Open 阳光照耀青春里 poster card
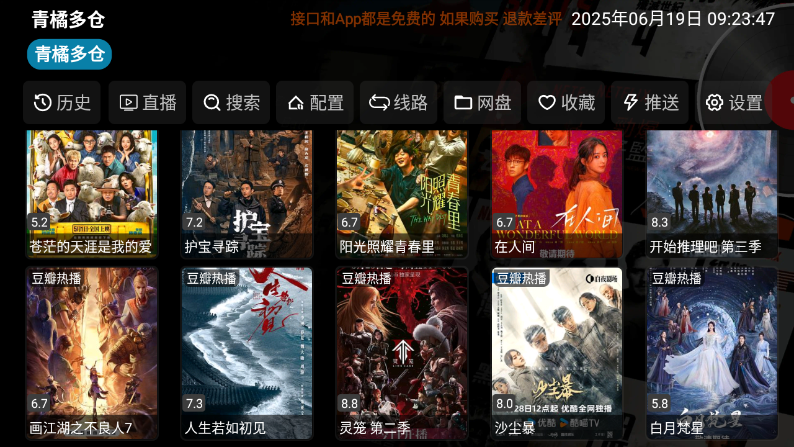 401,190
